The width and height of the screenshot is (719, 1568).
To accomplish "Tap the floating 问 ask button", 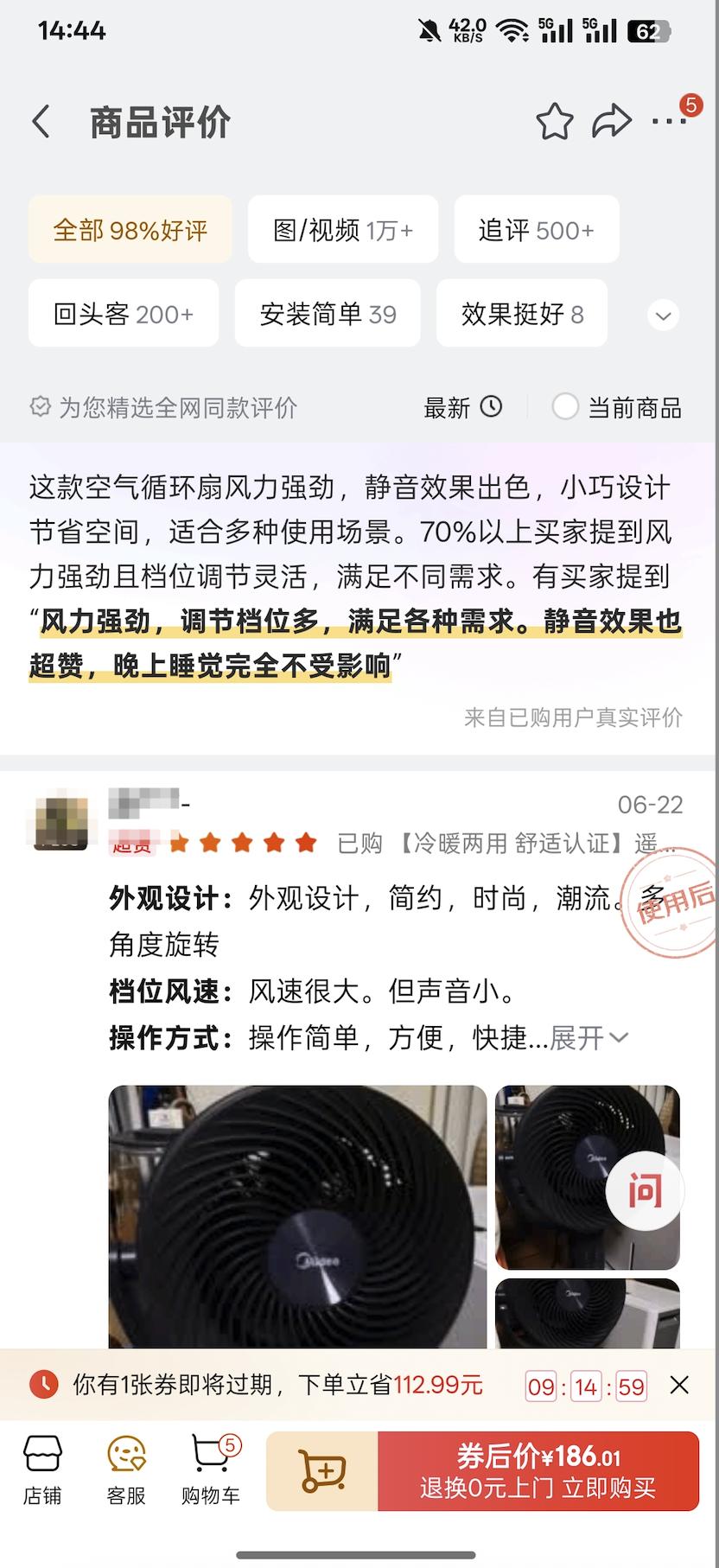I will tap(644, 1191).
